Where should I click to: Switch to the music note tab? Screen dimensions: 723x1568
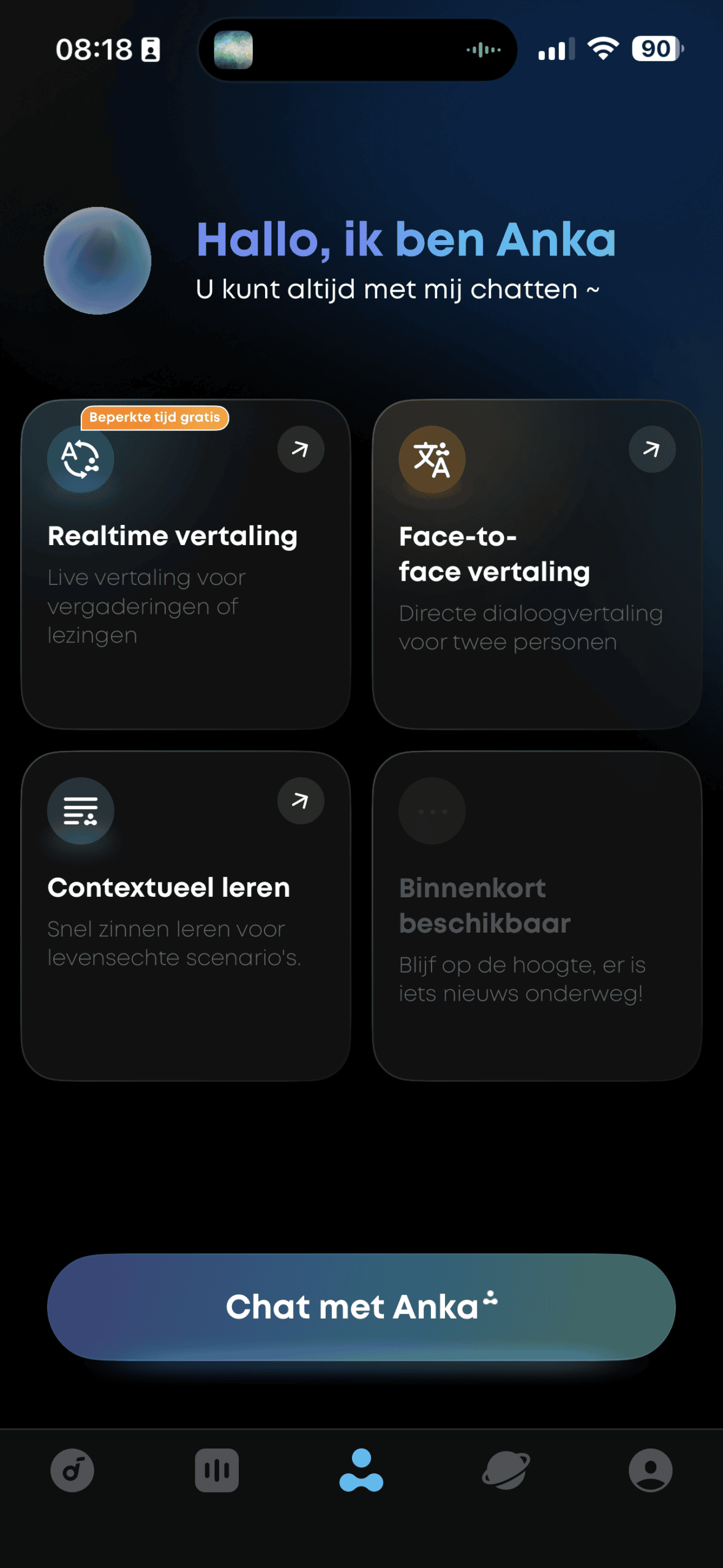tap(72, 1470)
